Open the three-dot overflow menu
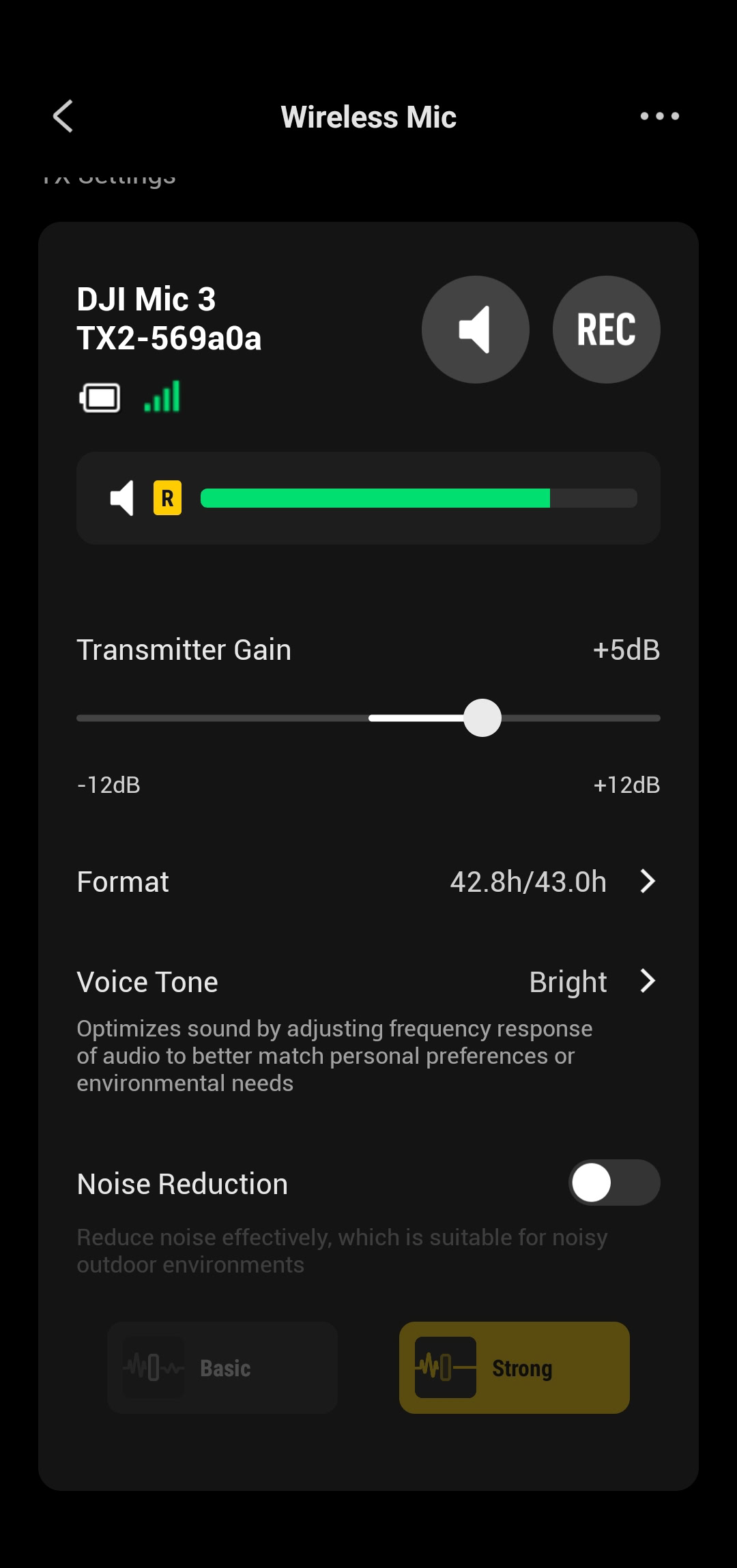737x1568 pixels. click(x=659, y=116)
